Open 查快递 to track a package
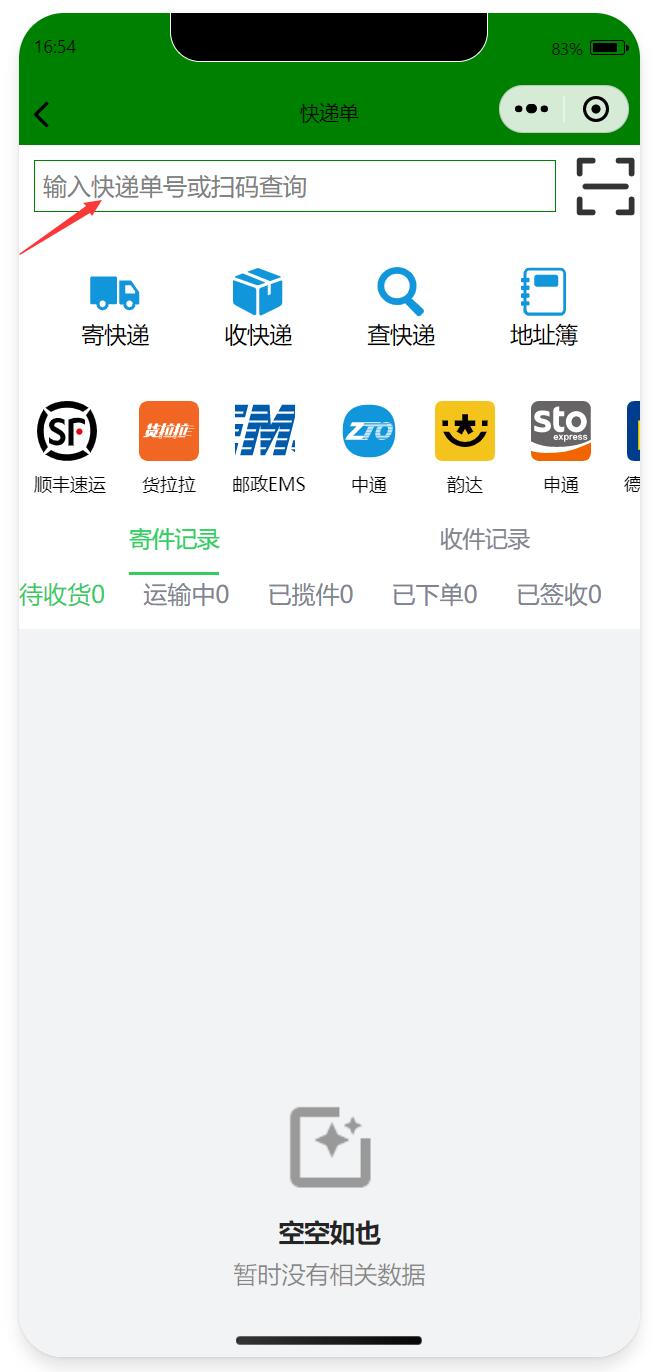Image resolution: width=659 pixels, height=1372 pixels. point(401,308)
